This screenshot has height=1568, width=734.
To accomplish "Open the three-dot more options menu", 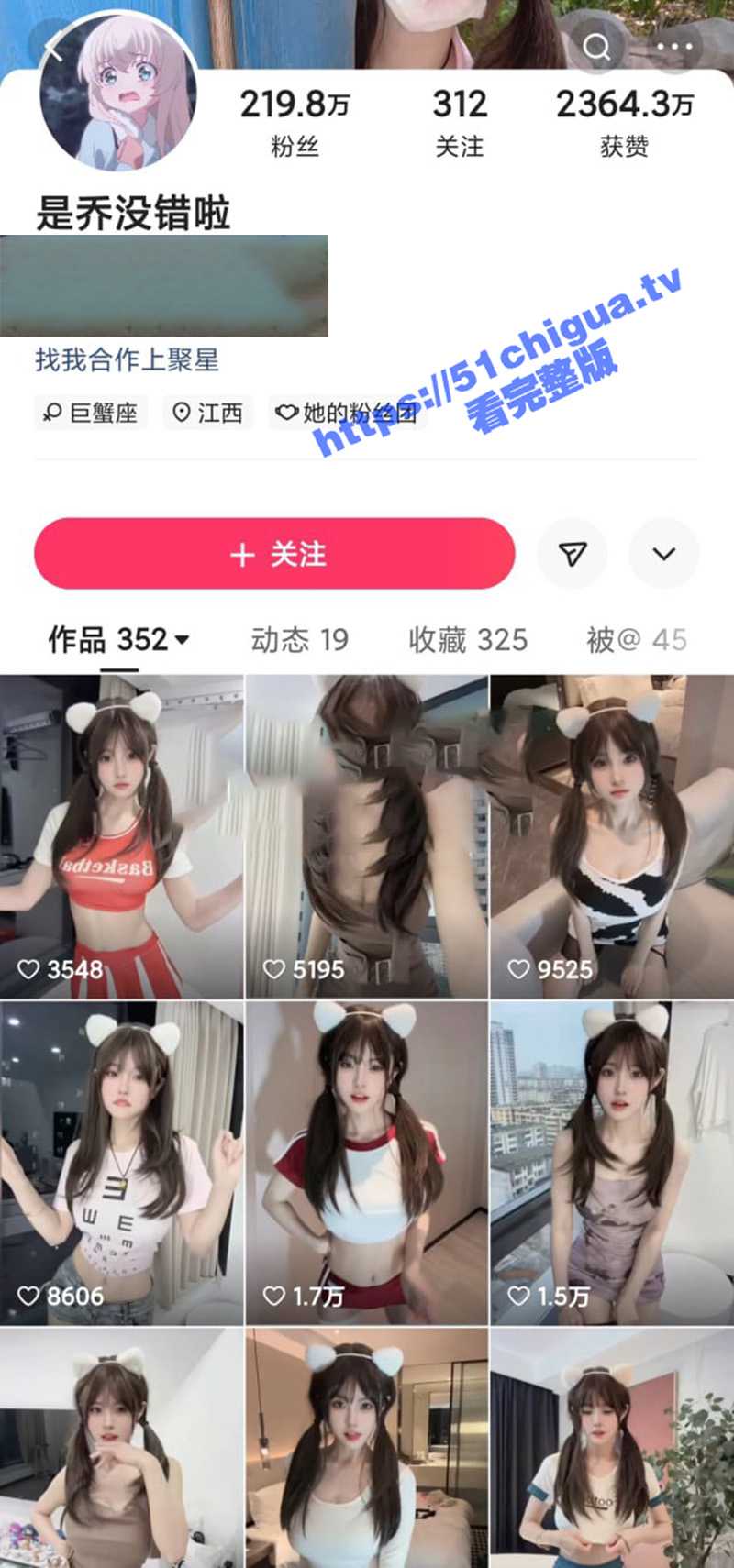I will click(x=674, y=47).
